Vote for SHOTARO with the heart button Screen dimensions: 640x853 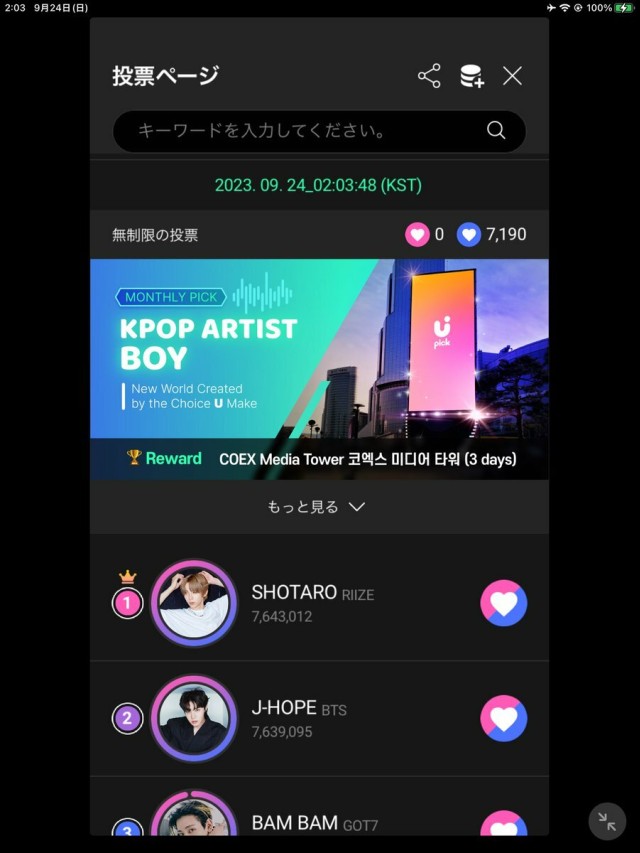(x=503, y=603)
